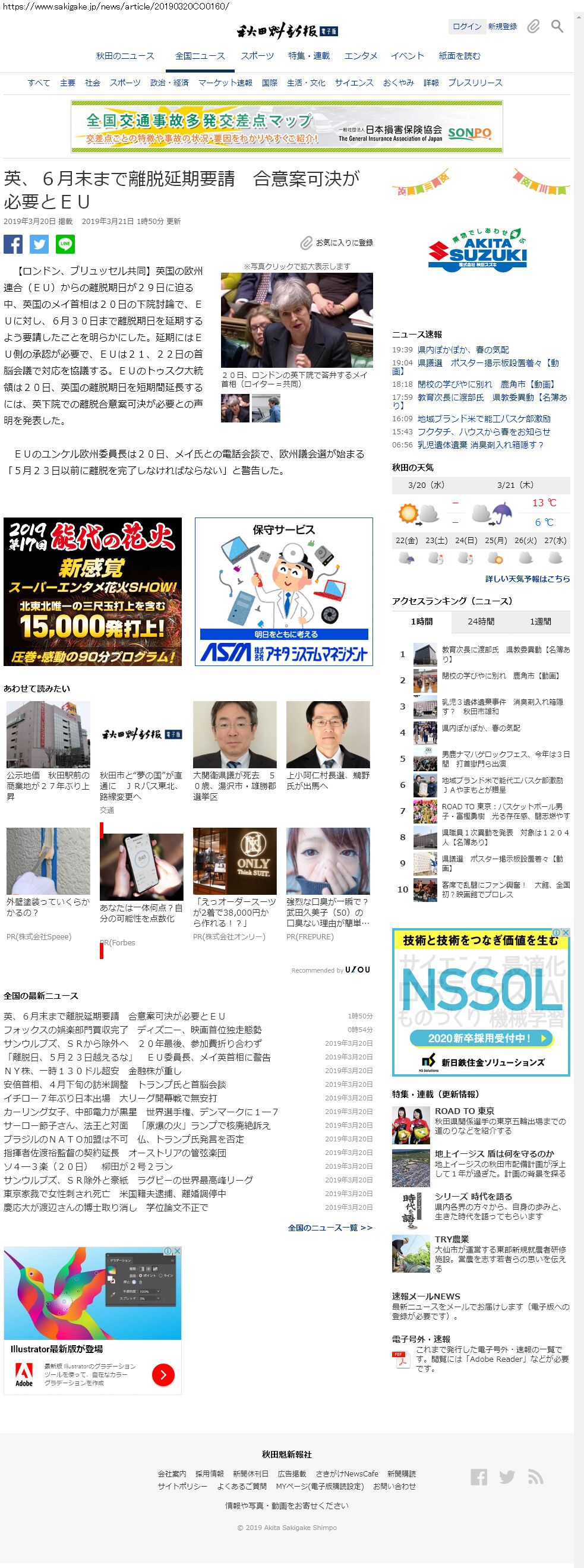Switch access ranking to 1週間
584x1568 pixels.
pyautogui.click(x=540, y=621)
